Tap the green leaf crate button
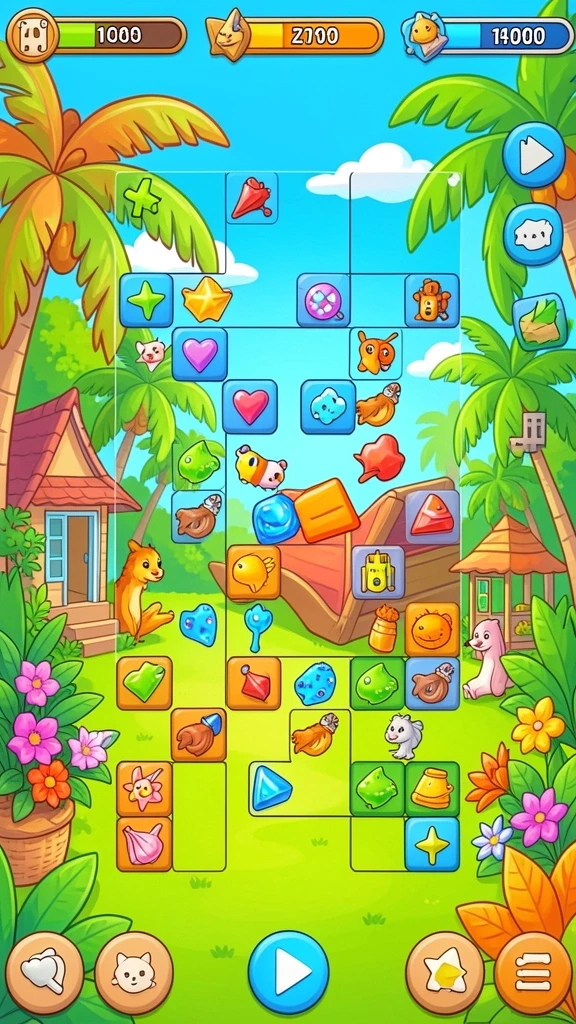The height and width of the screenshot is (1024, 576). click(x=539, y=321)
